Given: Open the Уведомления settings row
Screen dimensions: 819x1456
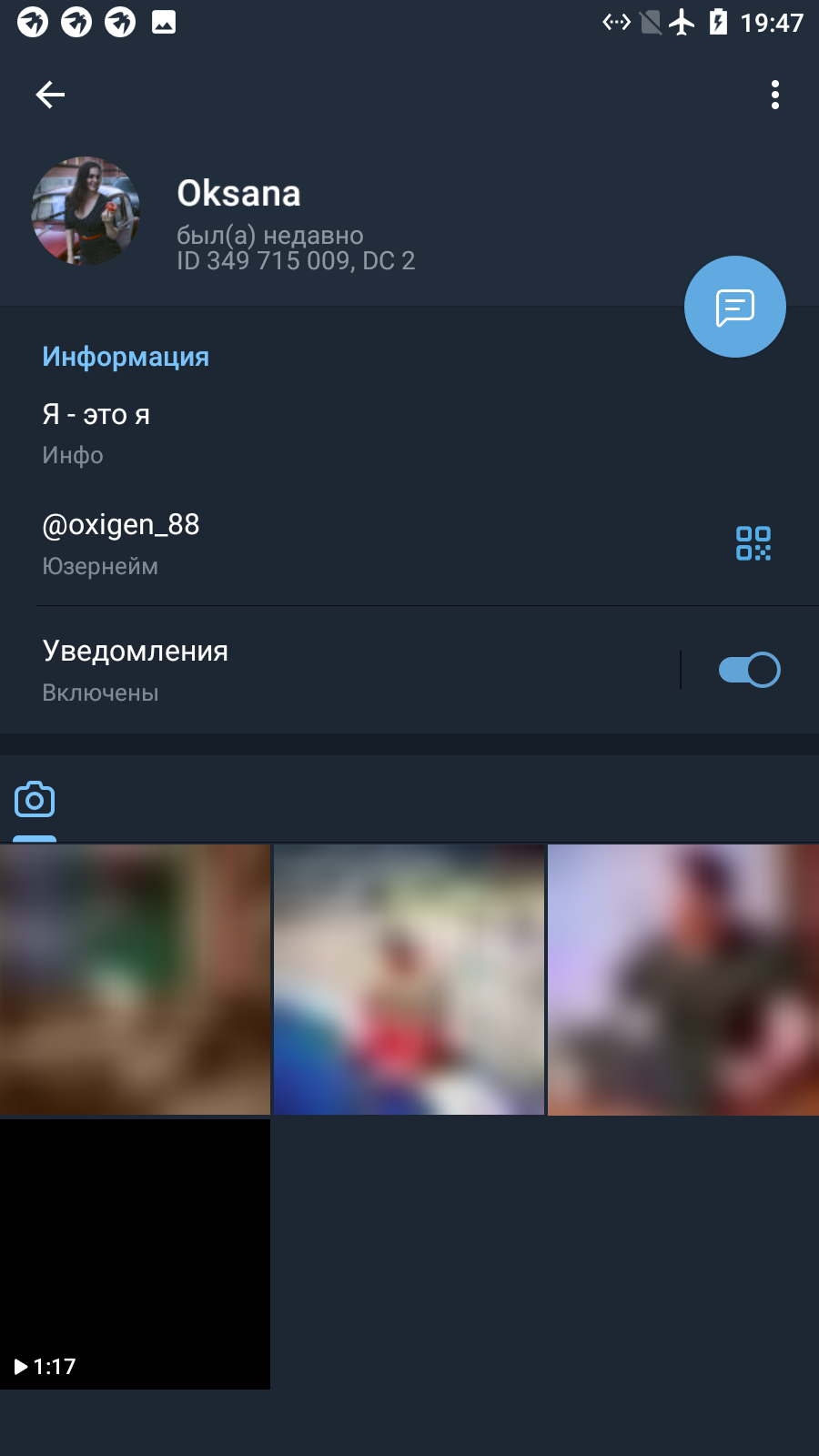Looking at the screenshot, I should 337,670.
